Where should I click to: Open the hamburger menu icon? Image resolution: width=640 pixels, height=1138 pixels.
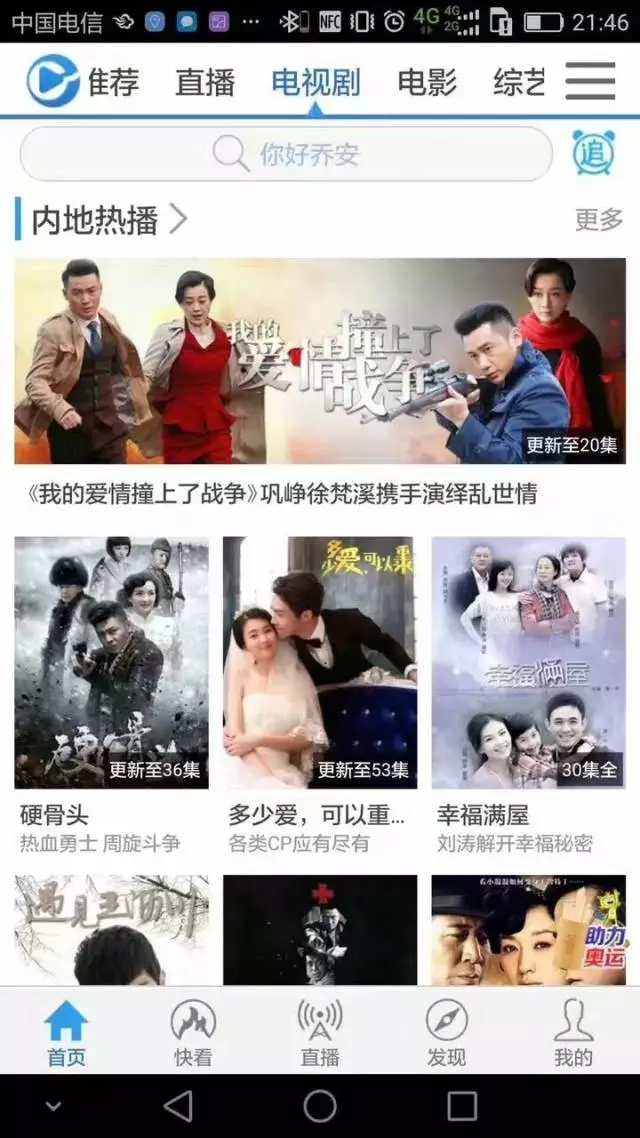[590, 82]
